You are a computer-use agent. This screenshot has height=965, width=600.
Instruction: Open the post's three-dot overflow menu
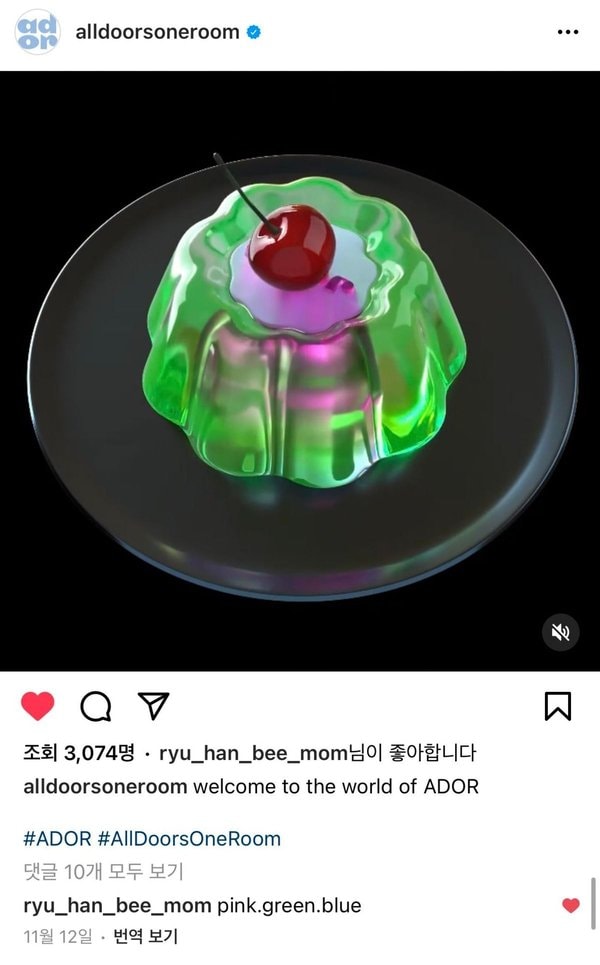[567, 32]
